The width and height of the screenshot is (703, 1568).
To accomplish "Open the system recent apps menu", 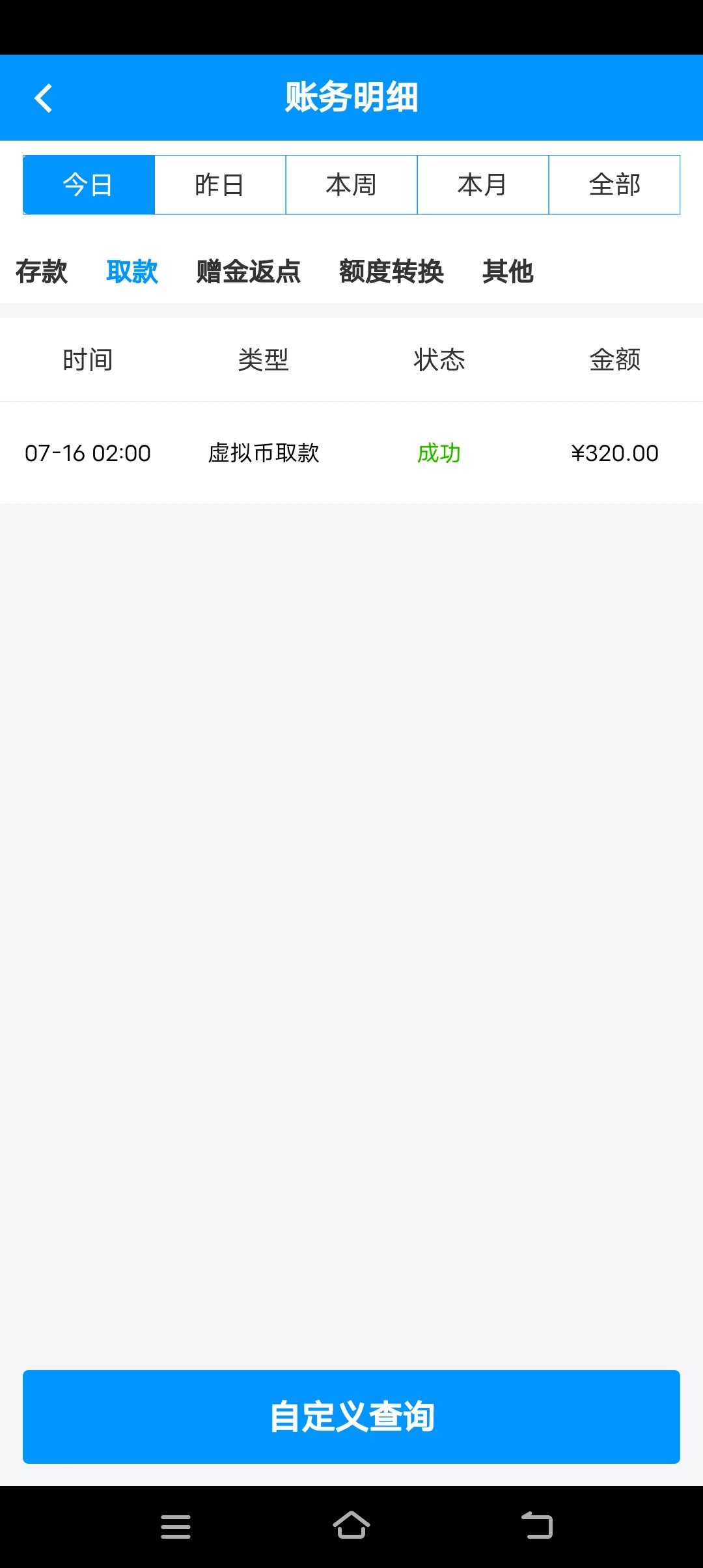I will tap(176, 1526).
